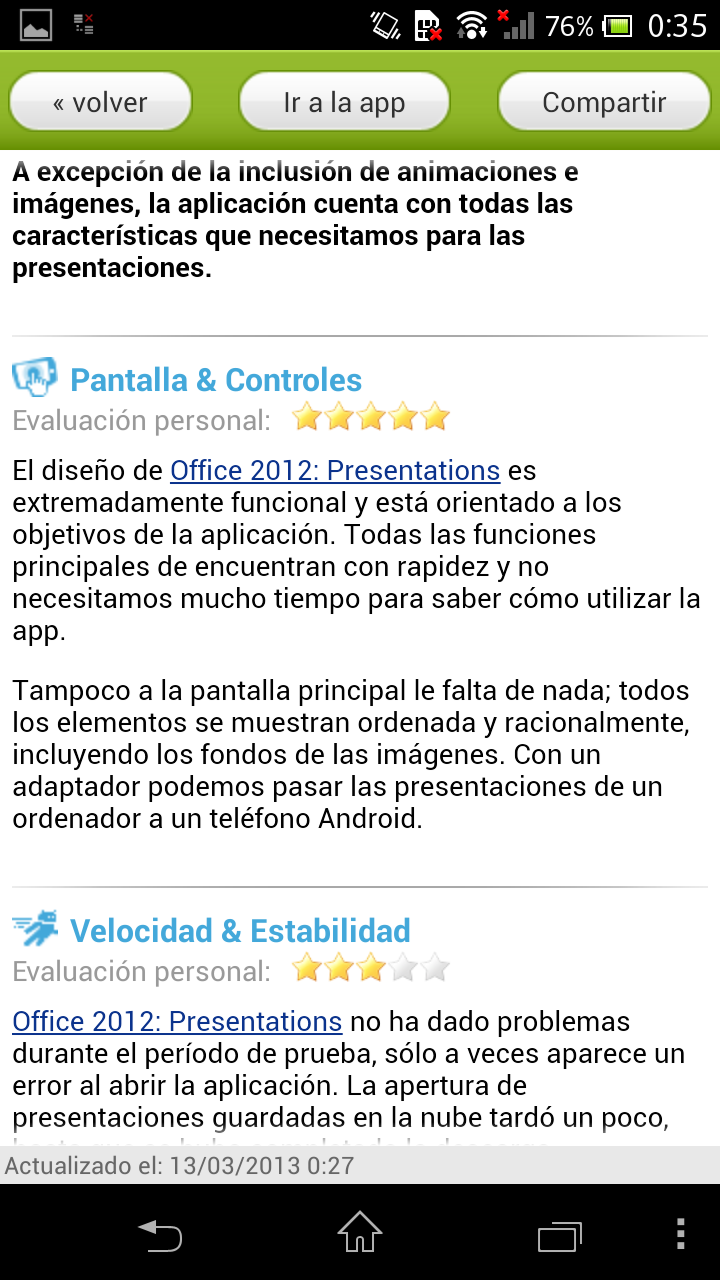720x1280 pixels.
Task: Open recent apps view
Action: click(x=559, y=1236)
